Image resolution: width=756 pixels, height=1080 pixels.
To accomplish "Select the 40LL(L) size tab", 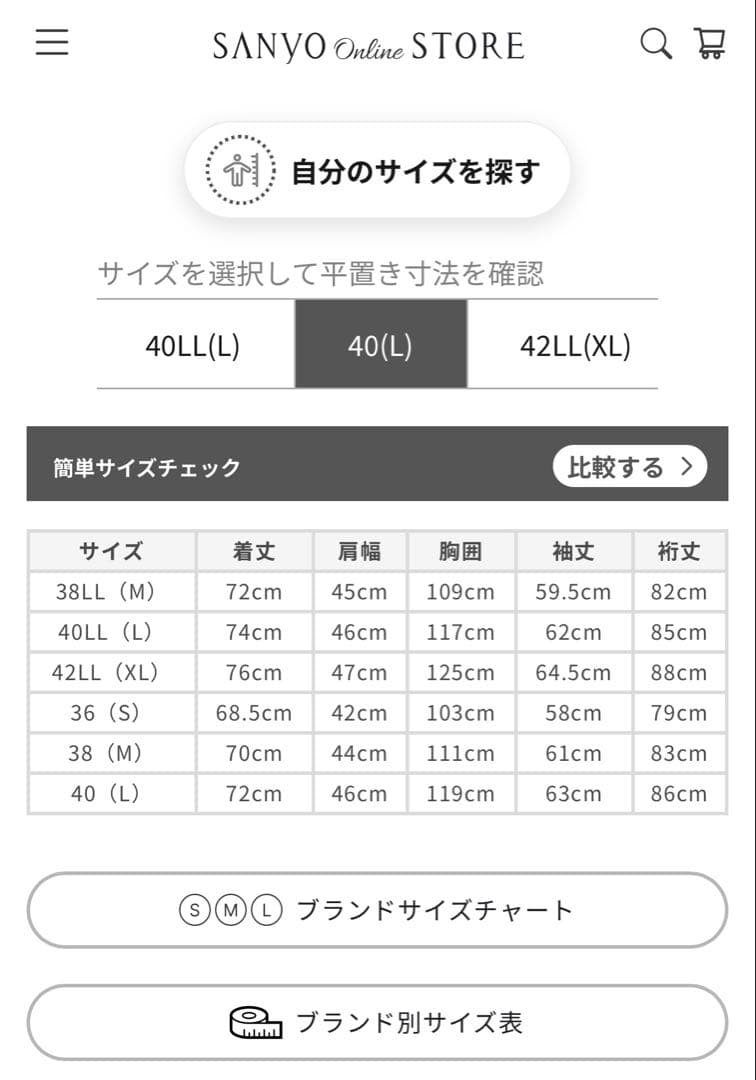I will (x=193, y=346).
